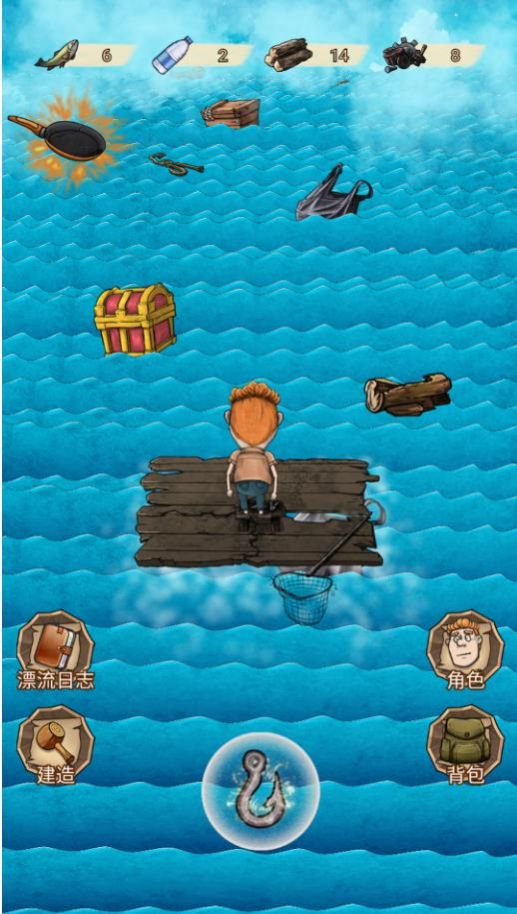517x914 pixels.
Task: Pick up the floating wooden log
Action: tap(408, 394)
